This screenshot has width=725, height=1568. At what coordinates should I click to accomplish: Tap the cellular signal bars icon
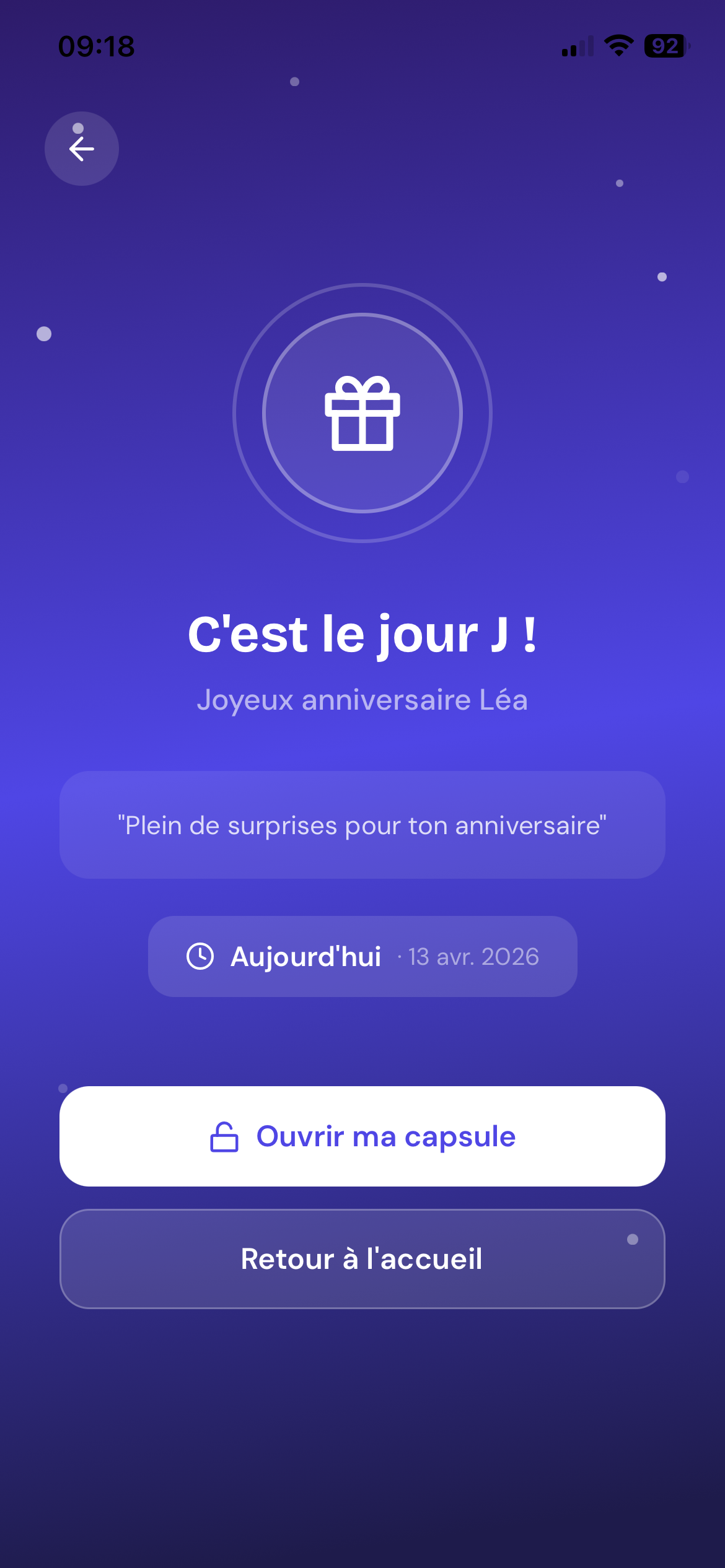click(x=576, y=46)
